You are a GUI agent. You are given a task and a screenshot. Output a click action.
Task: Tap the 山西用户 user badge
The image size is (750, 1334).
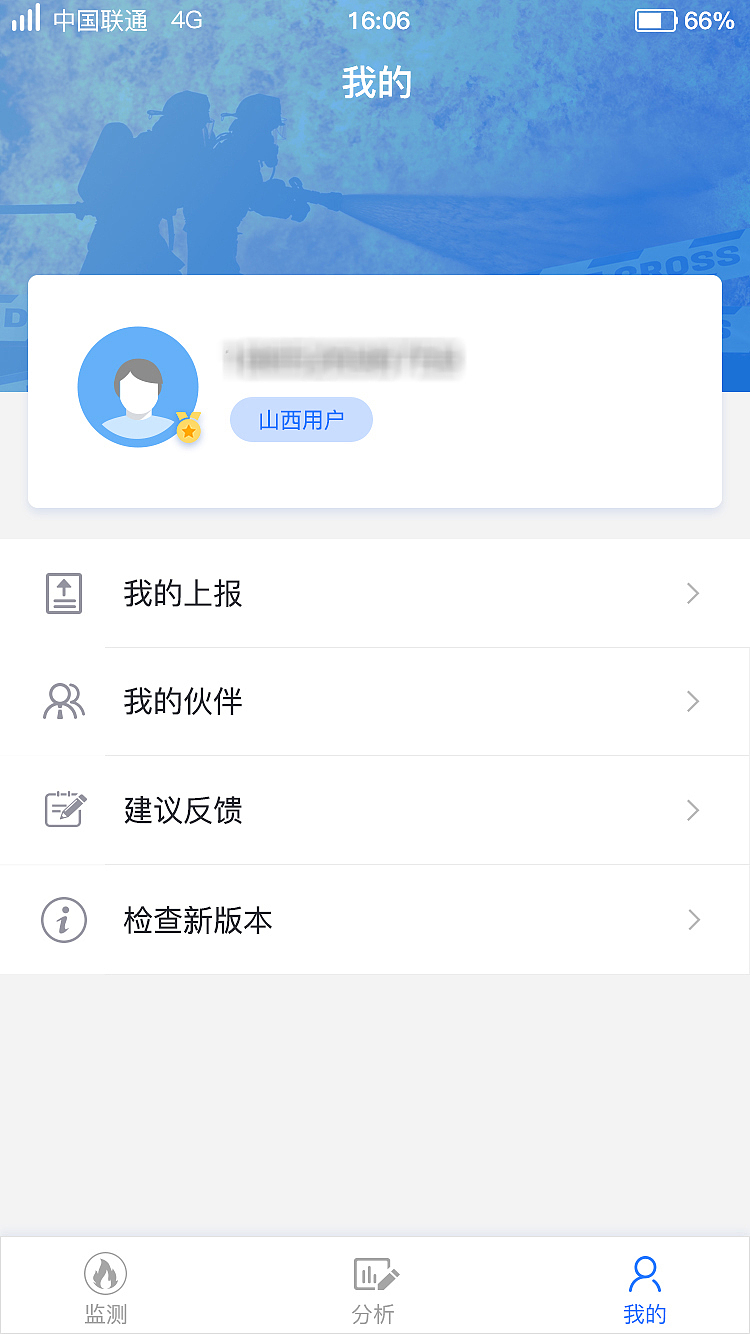coord(301,420)
